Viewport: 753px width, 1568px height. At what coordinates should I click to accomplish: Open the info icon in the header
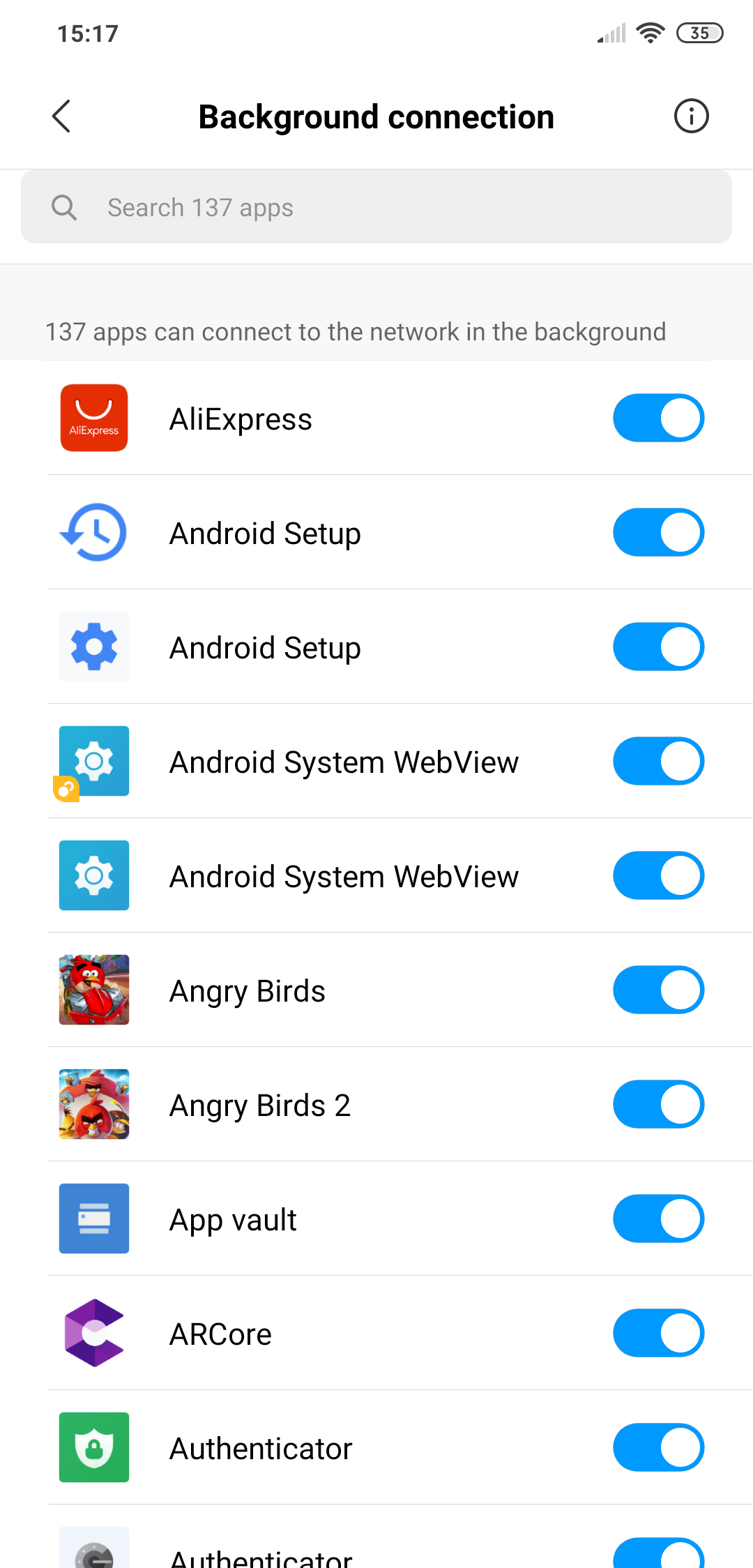[691, 116]
